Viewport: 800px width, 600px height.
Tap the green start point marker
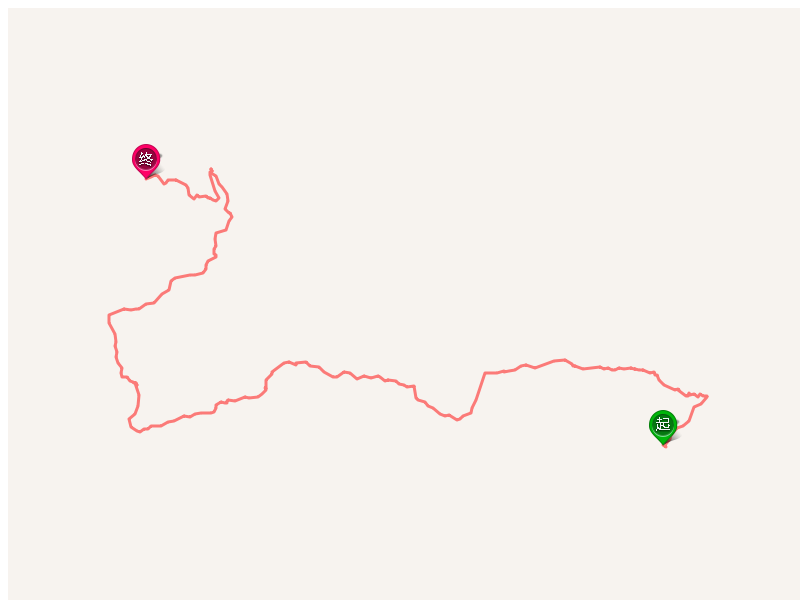tap(663, 425)
